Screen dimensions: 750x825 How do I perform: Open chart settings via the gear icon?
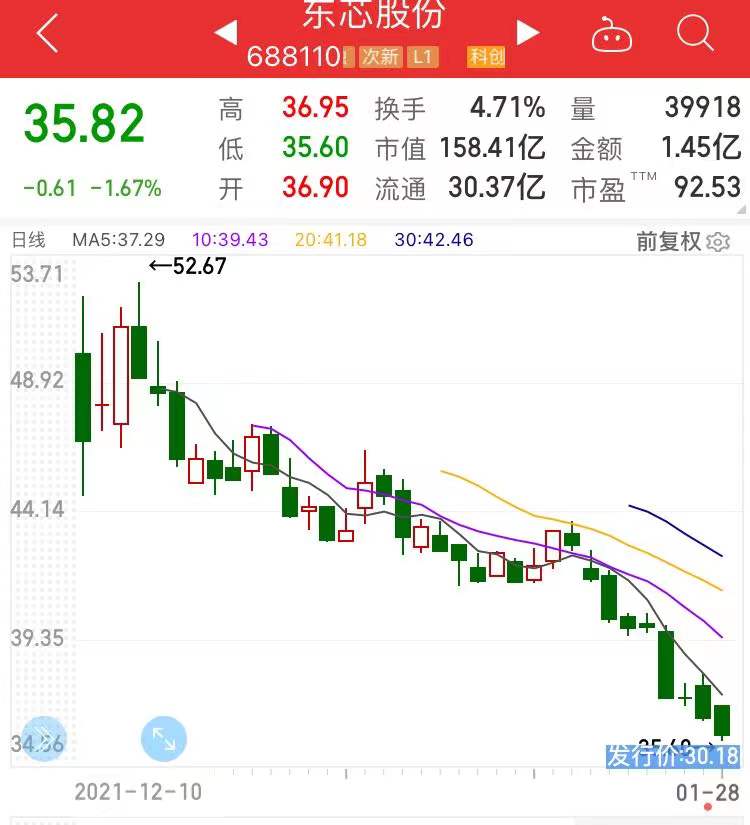coord(717,242)
